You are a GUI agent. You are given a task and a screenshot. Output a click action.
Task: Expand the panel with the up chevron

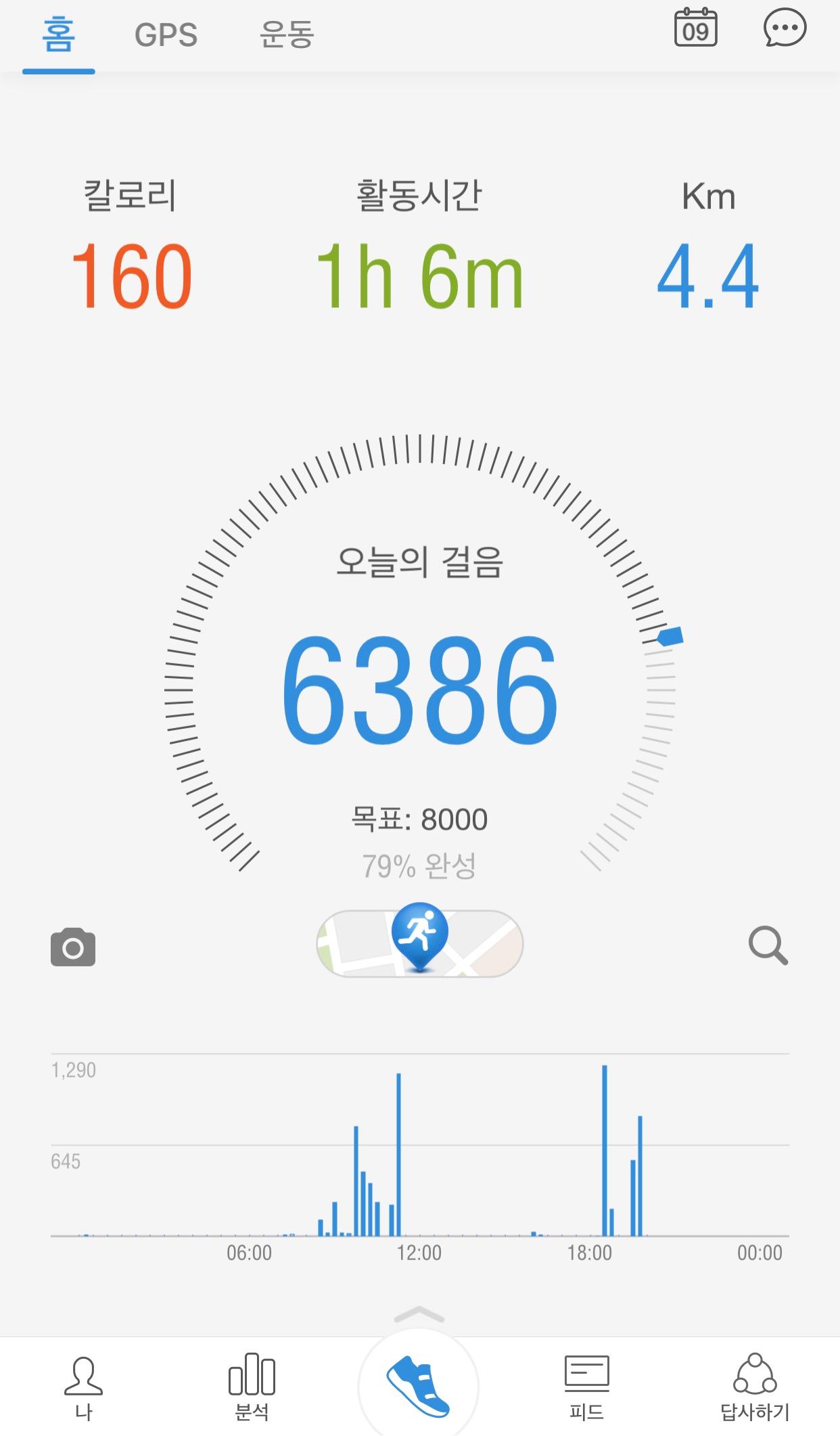coord(419,1314)
